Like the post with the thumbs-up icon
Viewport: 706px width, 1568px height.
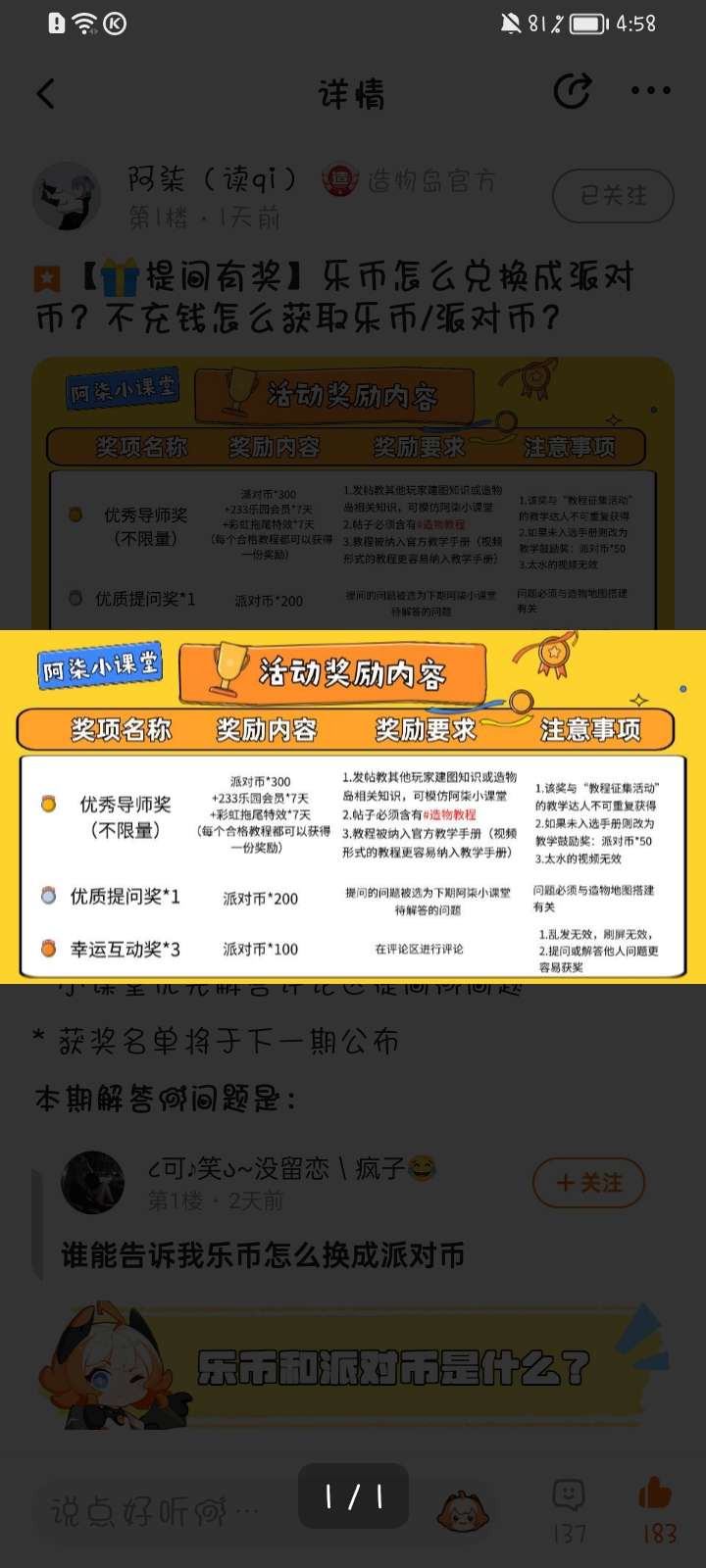[x=656, y=1510]
